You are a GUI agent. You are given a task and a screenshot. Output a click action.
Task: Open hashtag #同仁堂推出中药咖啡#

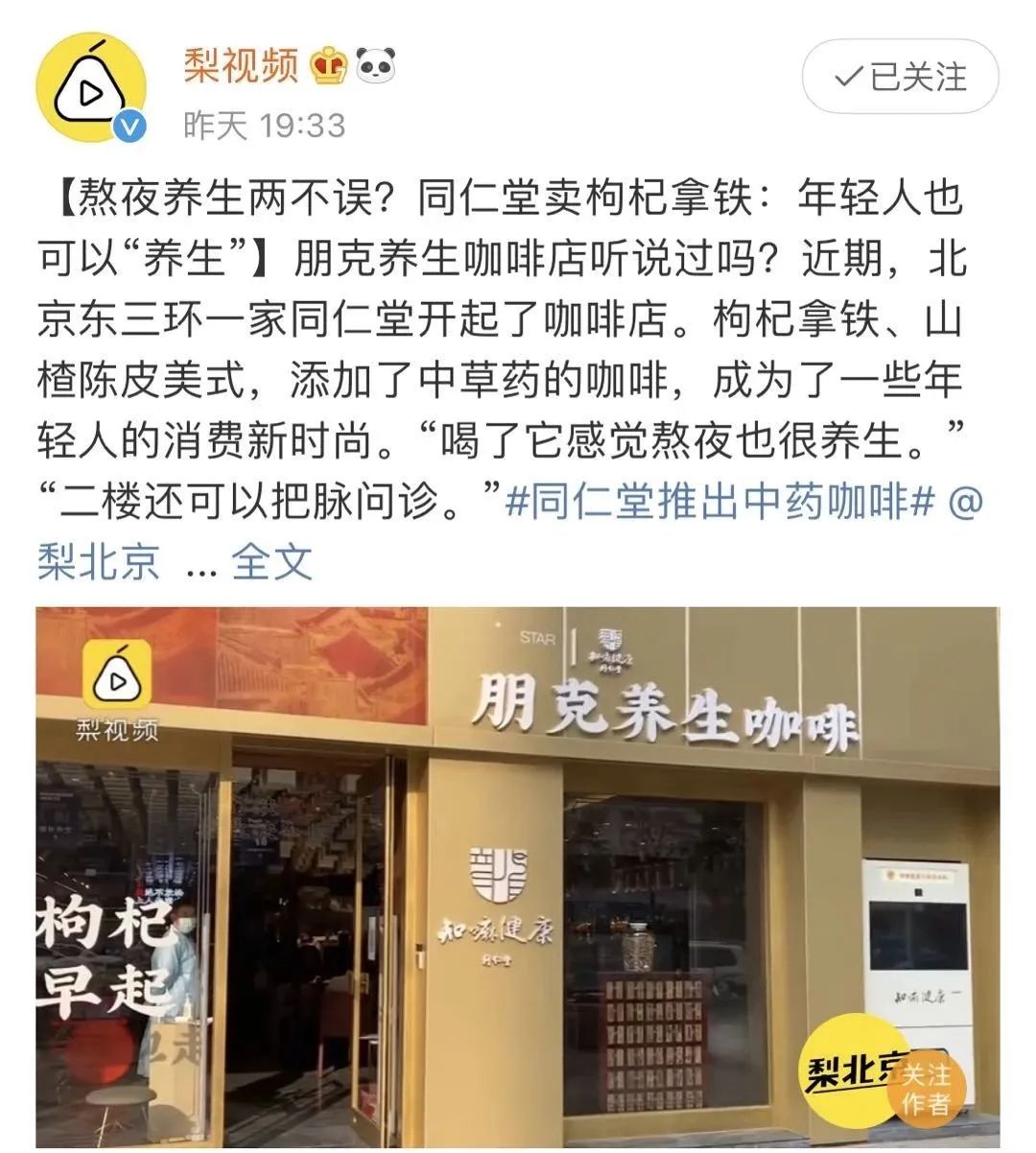[x=719, y=502]
